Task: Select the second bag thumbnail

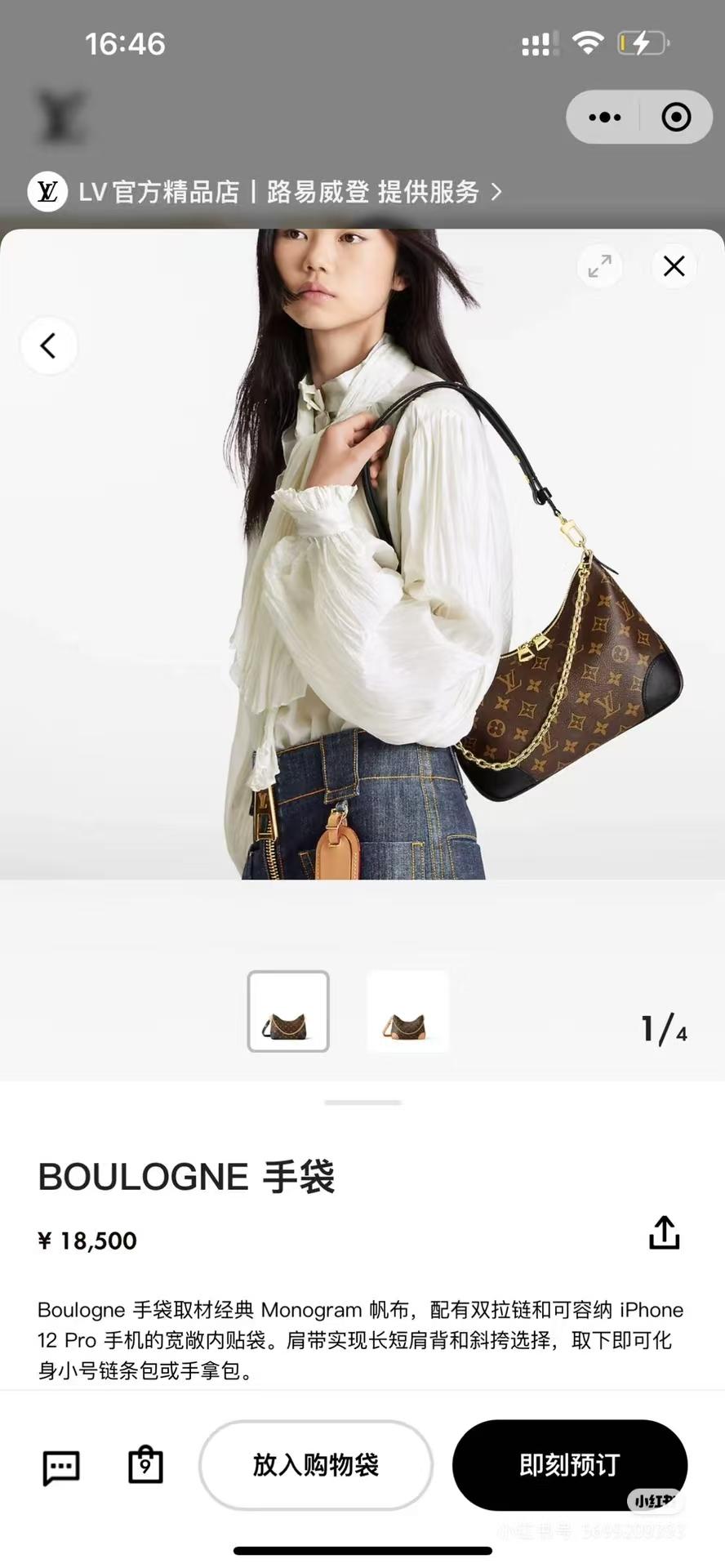Action: click(407, 1011)
